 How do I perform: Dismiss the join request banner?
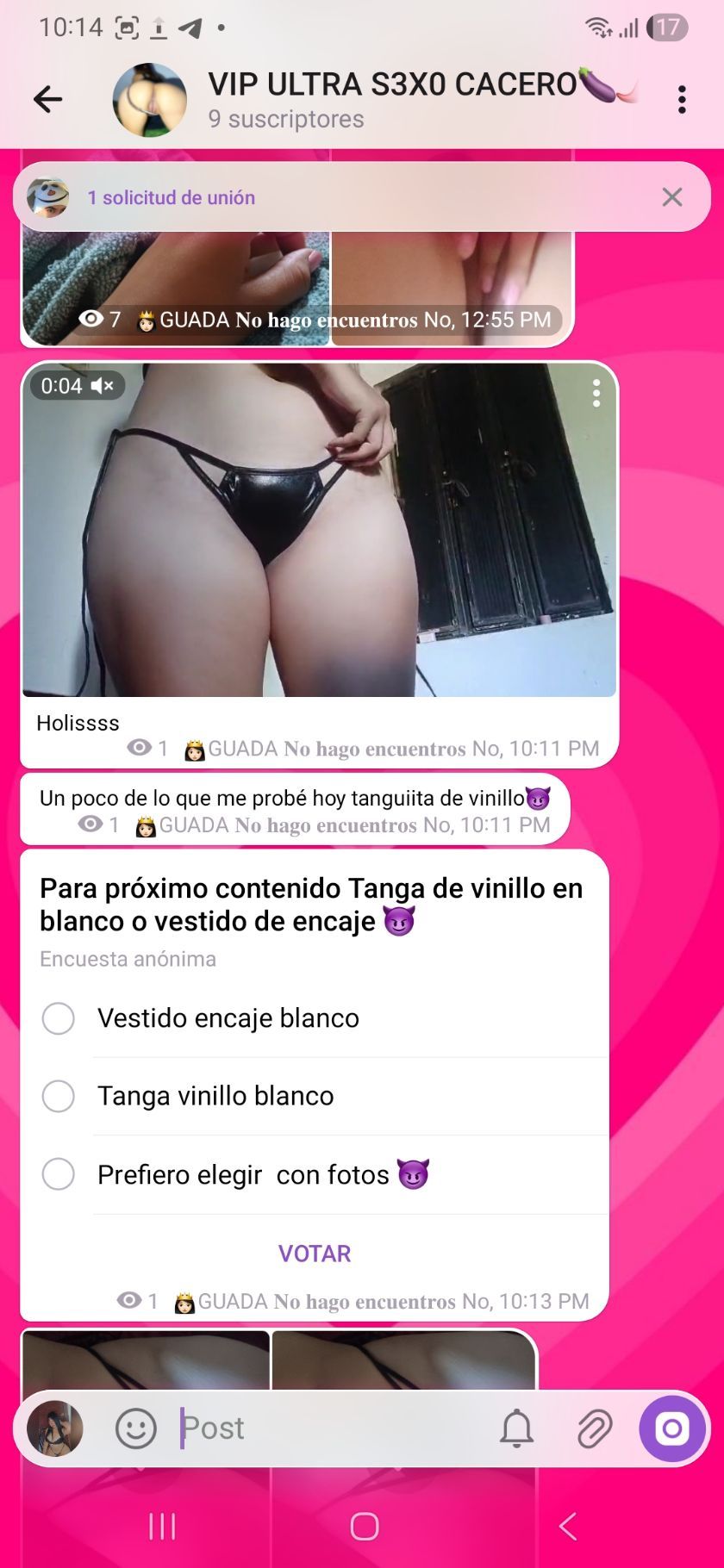coord(672,197)
